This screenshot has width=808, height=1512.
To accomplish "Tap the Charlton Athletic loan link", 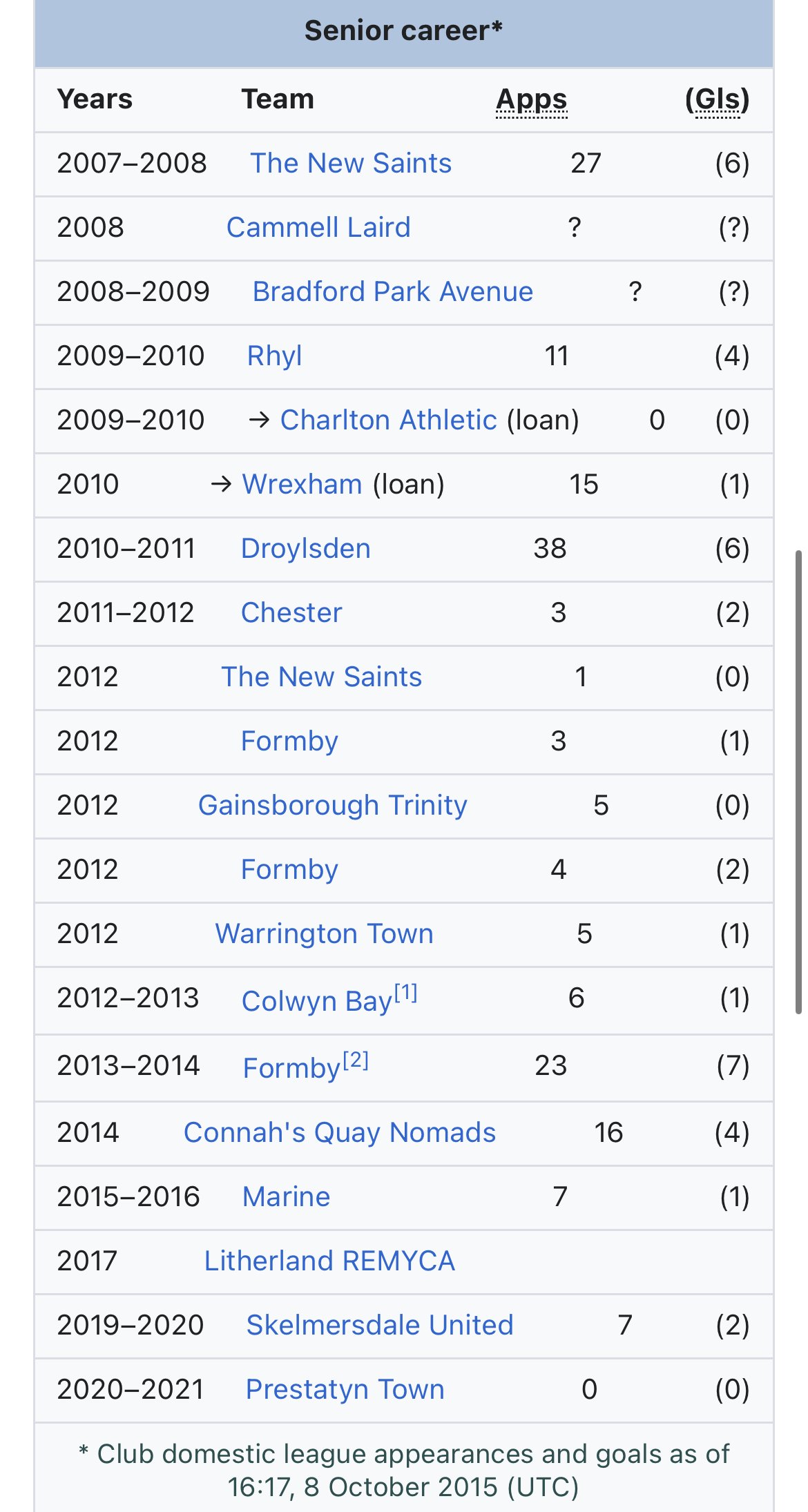I will (388, 420).
